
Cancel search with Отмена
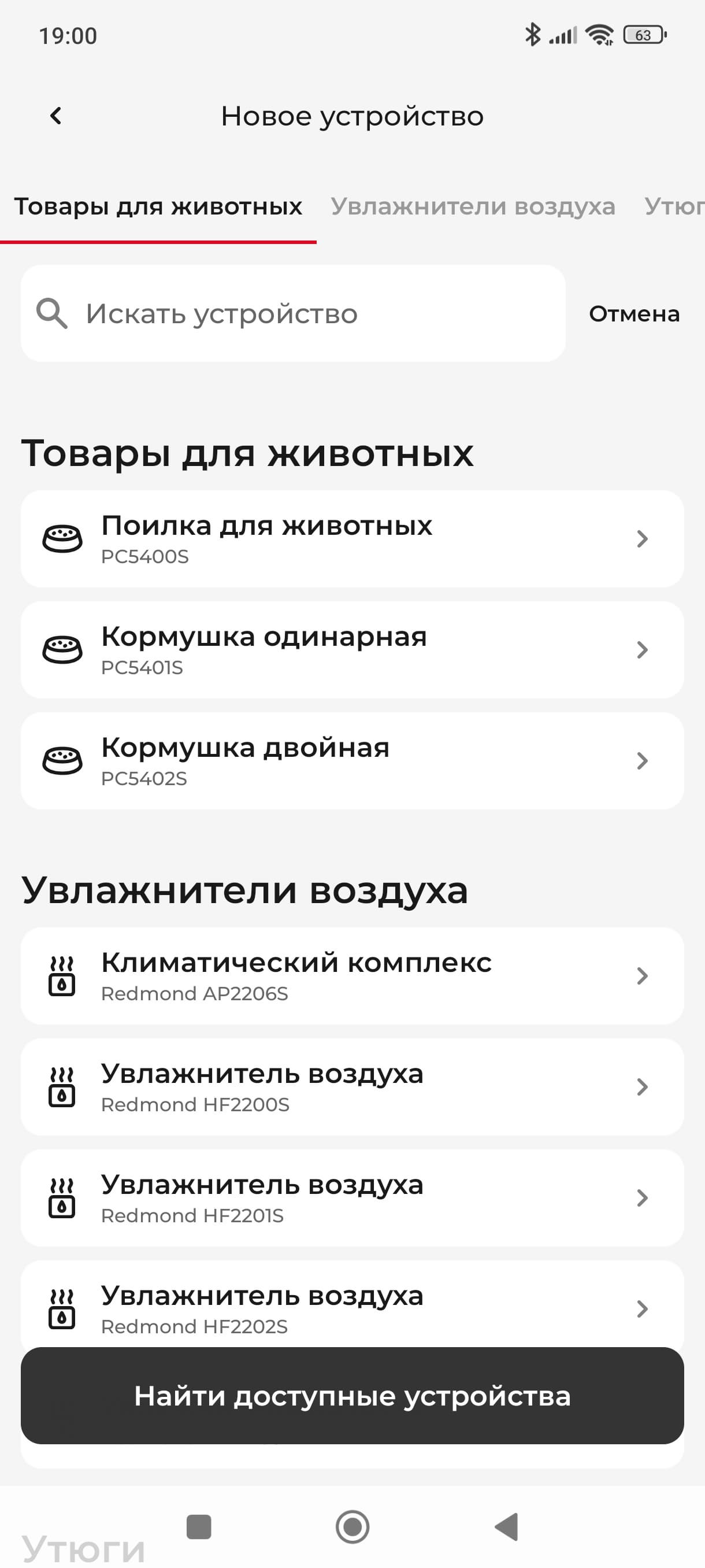pos(634,313)
